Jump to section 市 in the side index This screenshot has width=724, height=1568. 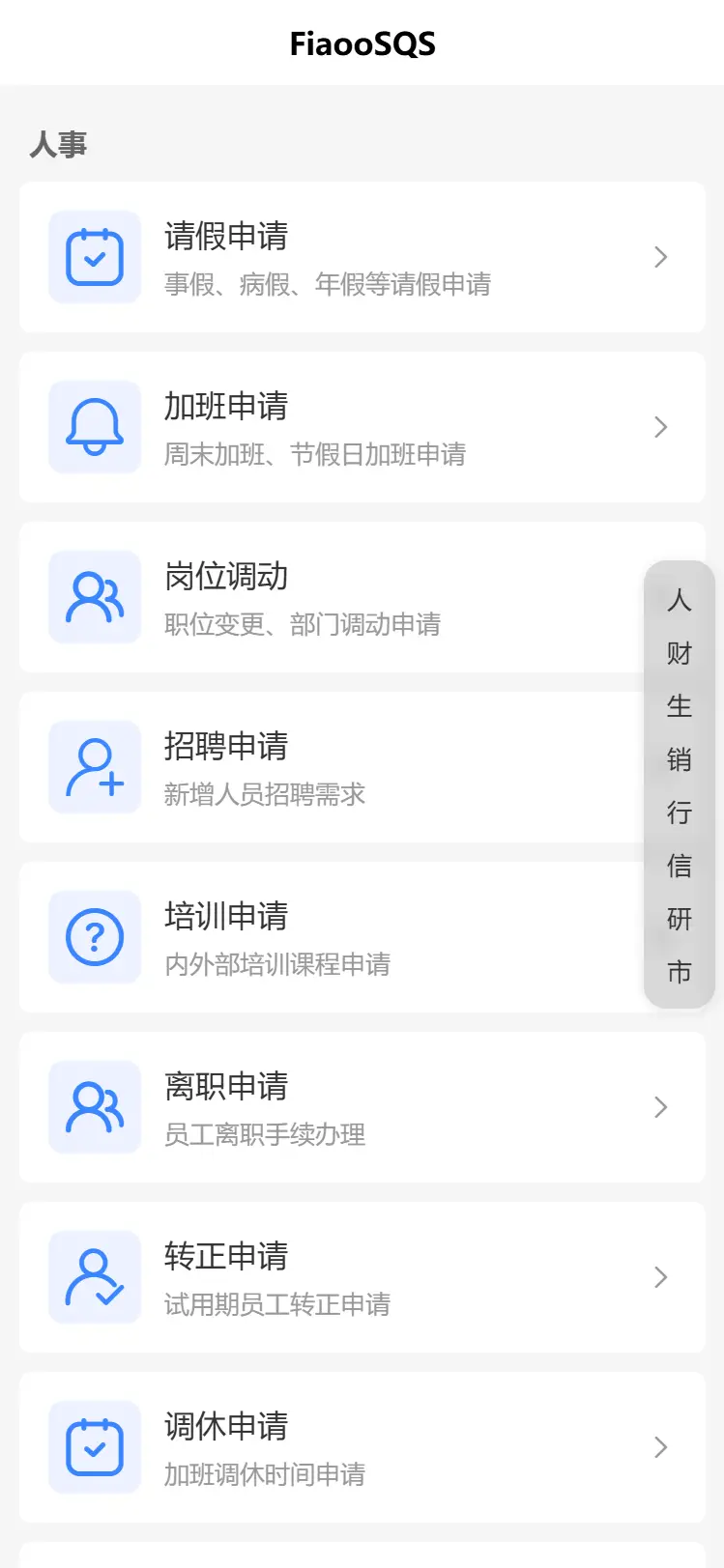point(680,972)
